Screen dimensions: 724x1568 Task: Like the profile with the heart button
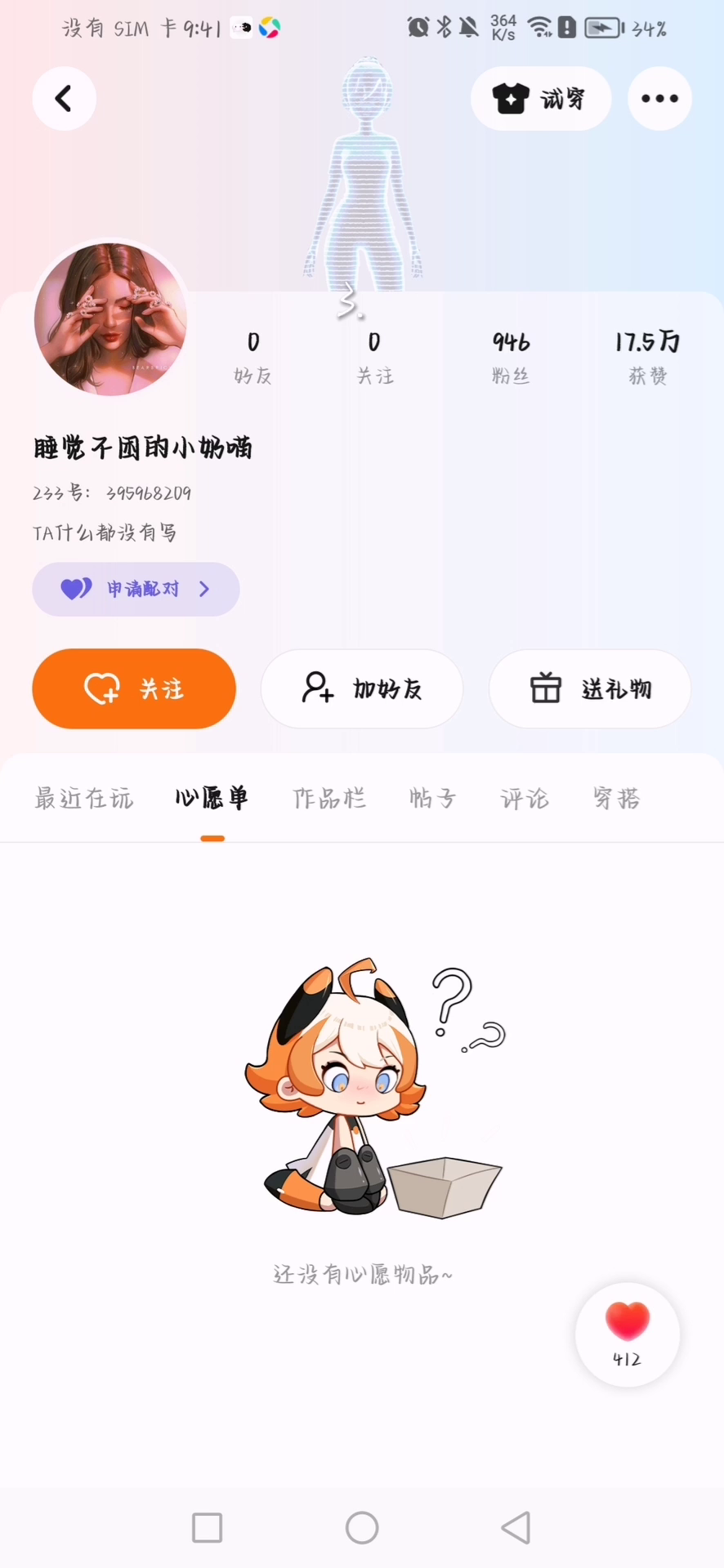click(628, 1334)
